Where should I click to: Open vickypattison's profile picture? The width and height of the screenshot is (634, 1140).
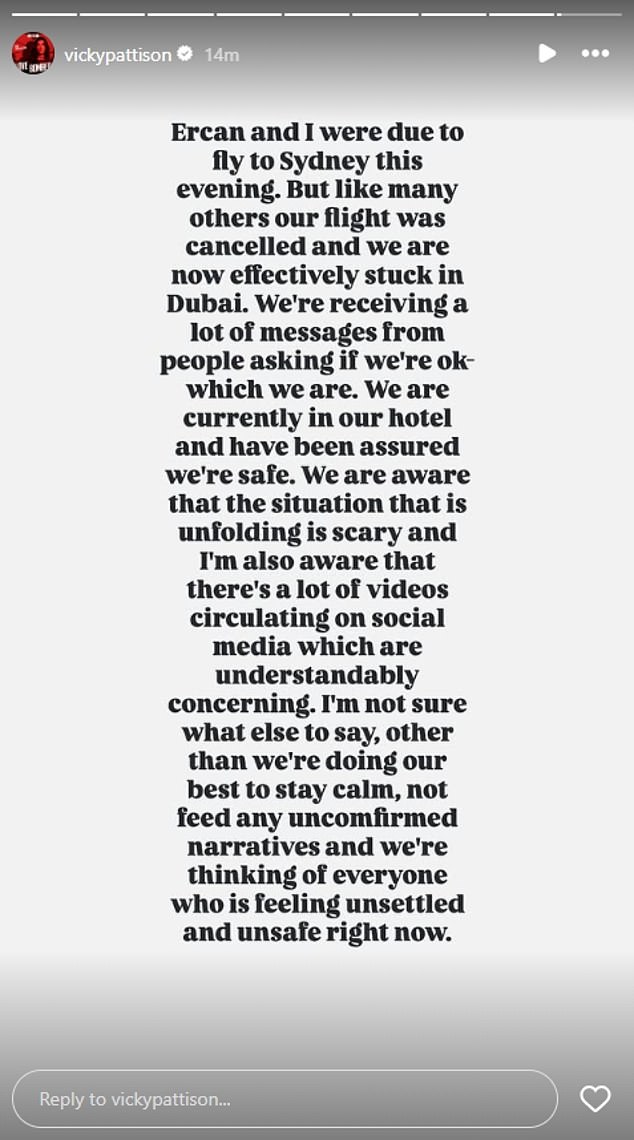(33, 53)
